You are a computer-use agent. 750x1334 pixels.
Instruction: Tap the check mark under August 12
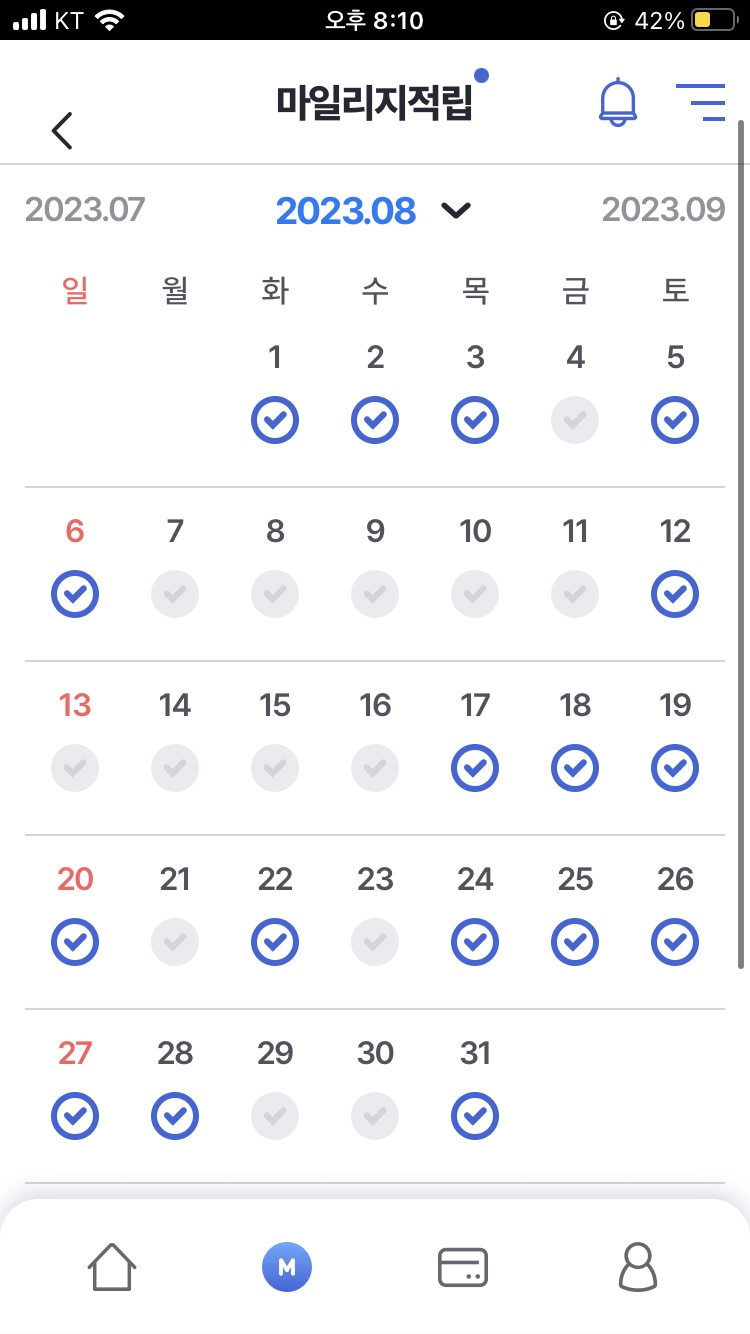(x=675, y=594)
